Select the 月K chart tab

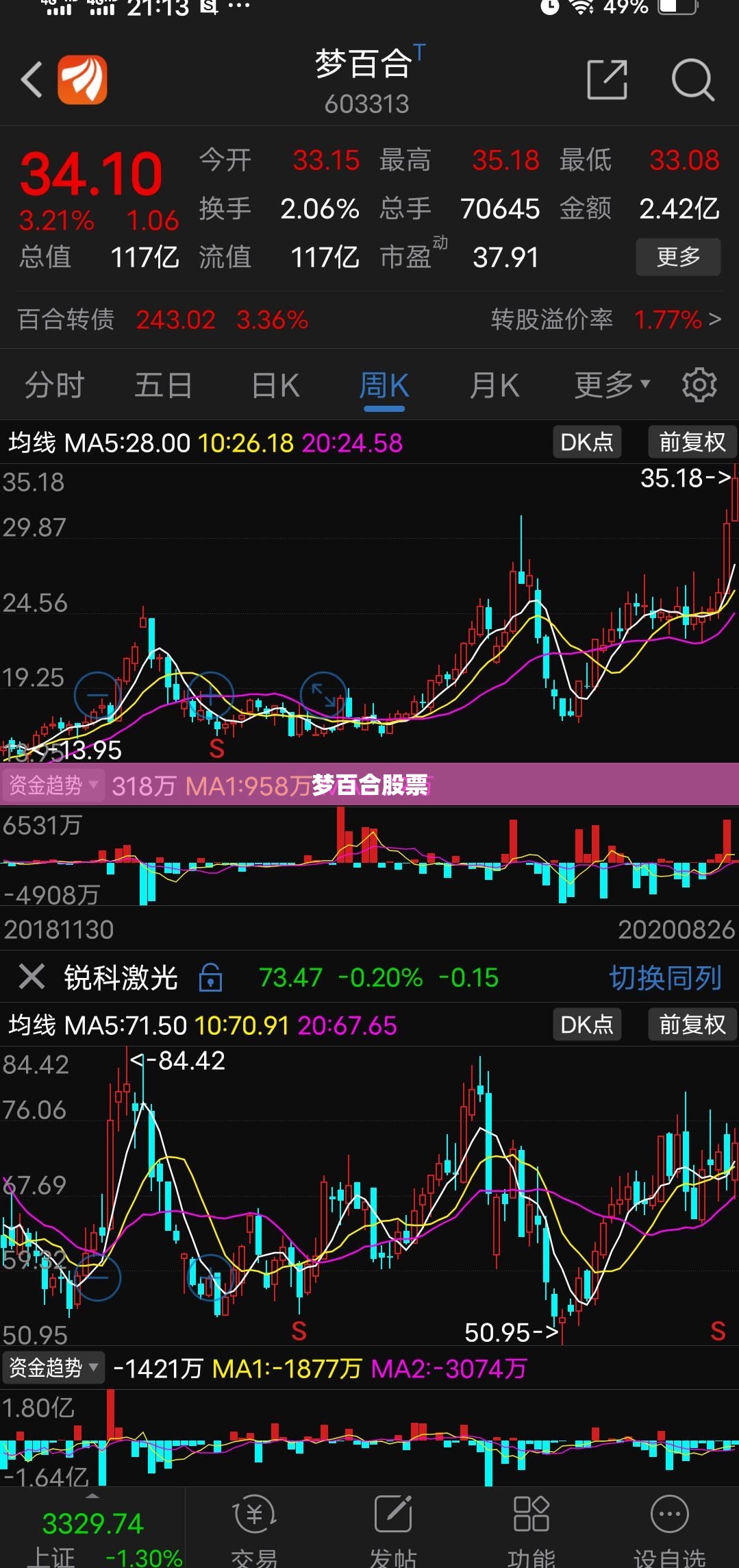494,385
